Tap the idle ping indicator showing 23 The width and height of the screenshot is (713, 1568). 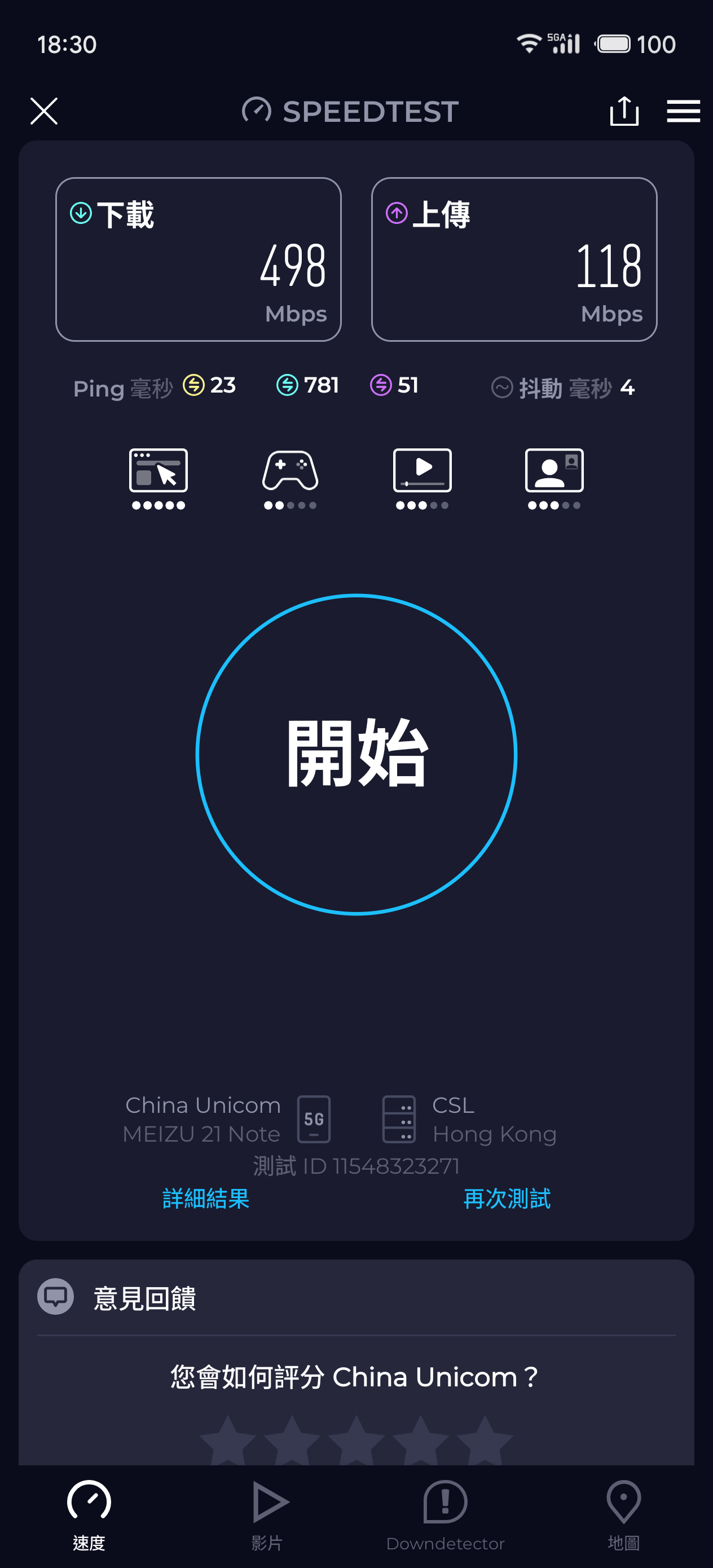click(x=213, y=385)
